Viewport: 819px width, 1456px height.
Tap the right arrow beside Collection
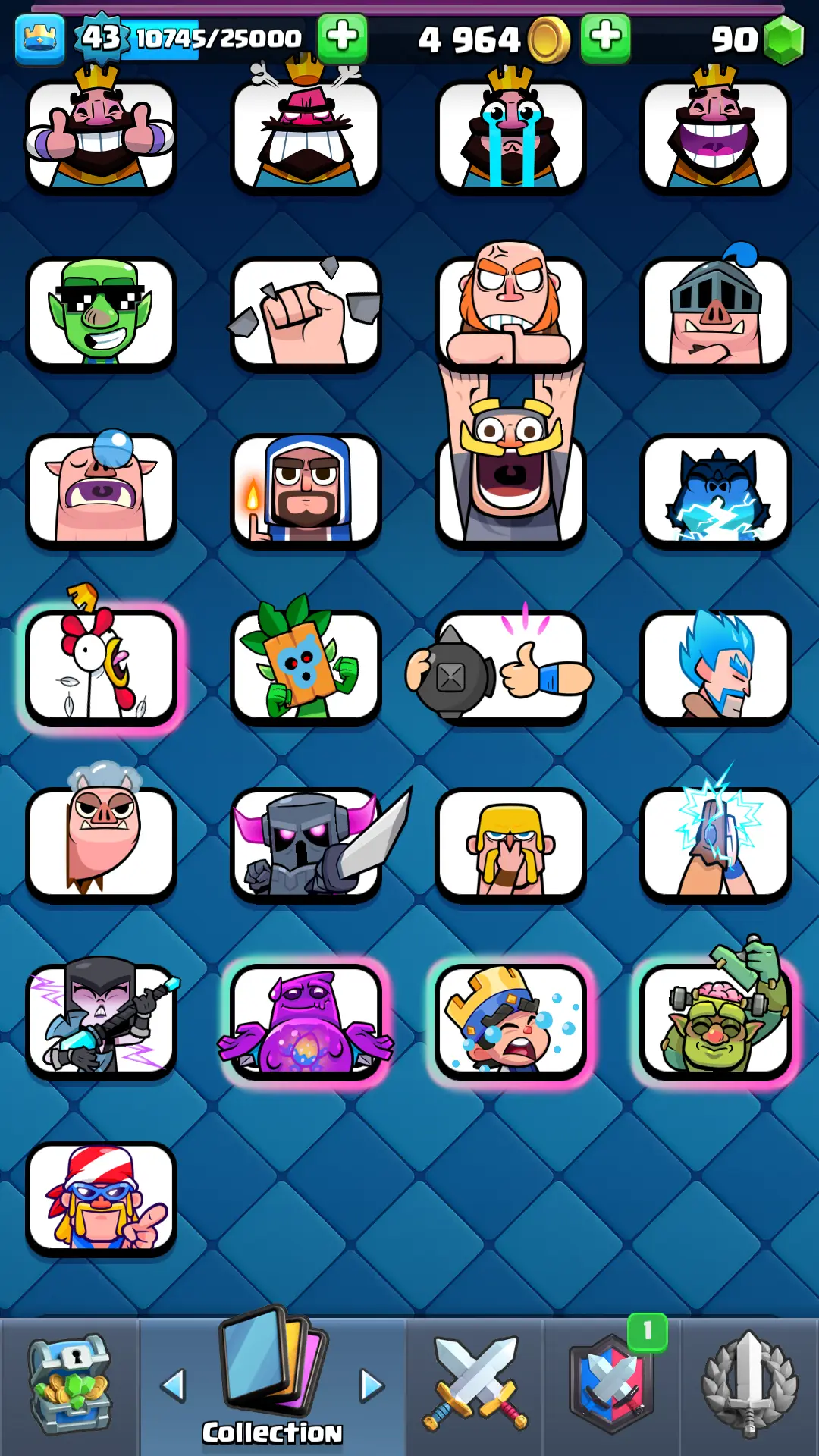(x=372, y=1386)
